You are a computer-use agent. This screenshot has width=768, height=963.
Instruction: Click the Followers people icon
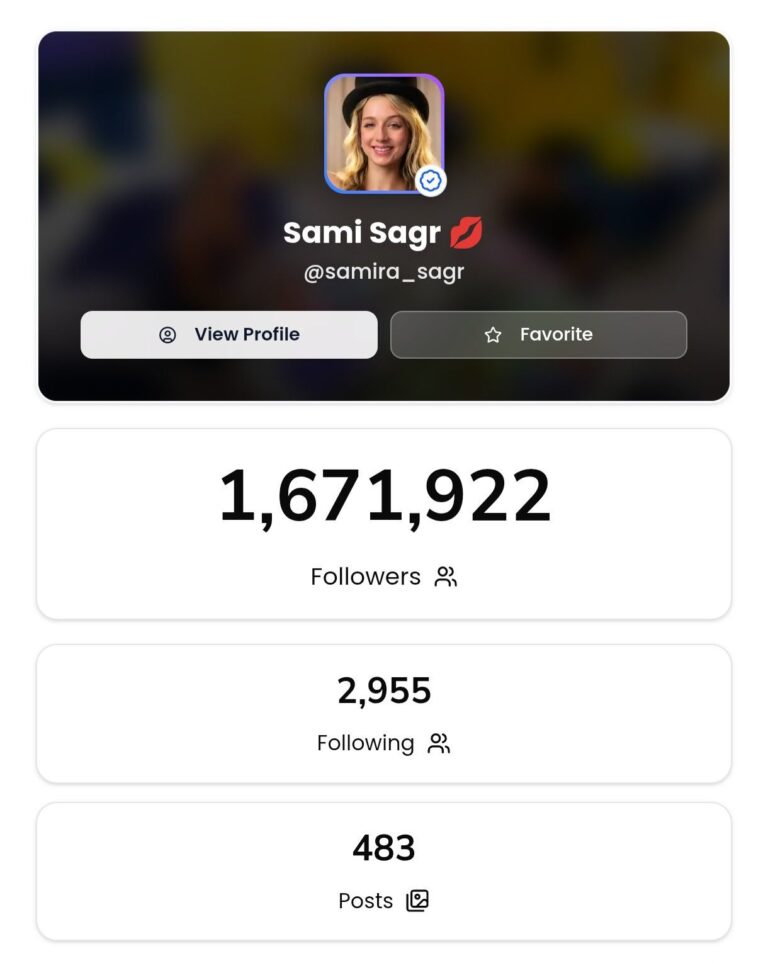pyautogui.click(x=445, y=576)
